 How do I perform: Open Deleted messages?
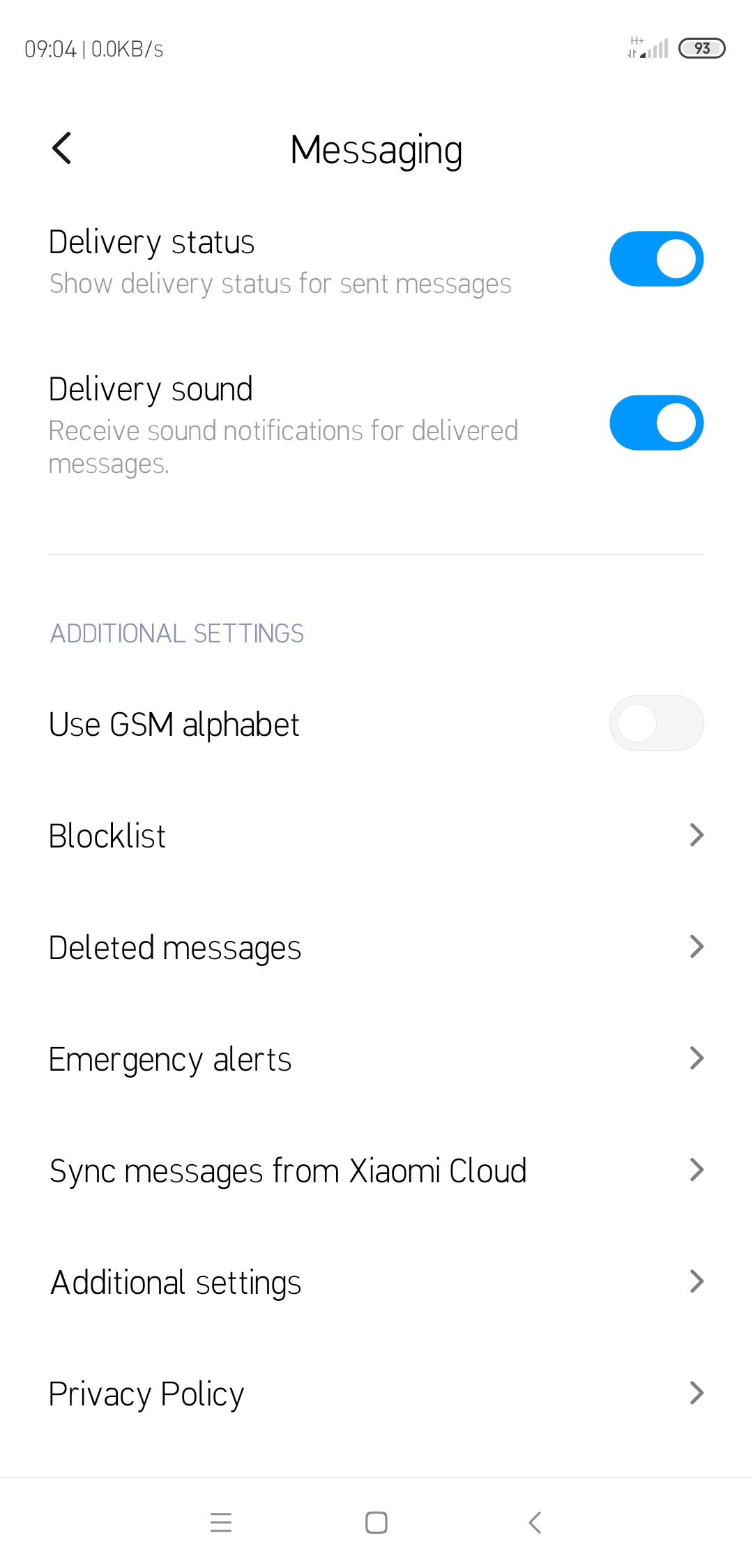[376, 947]
